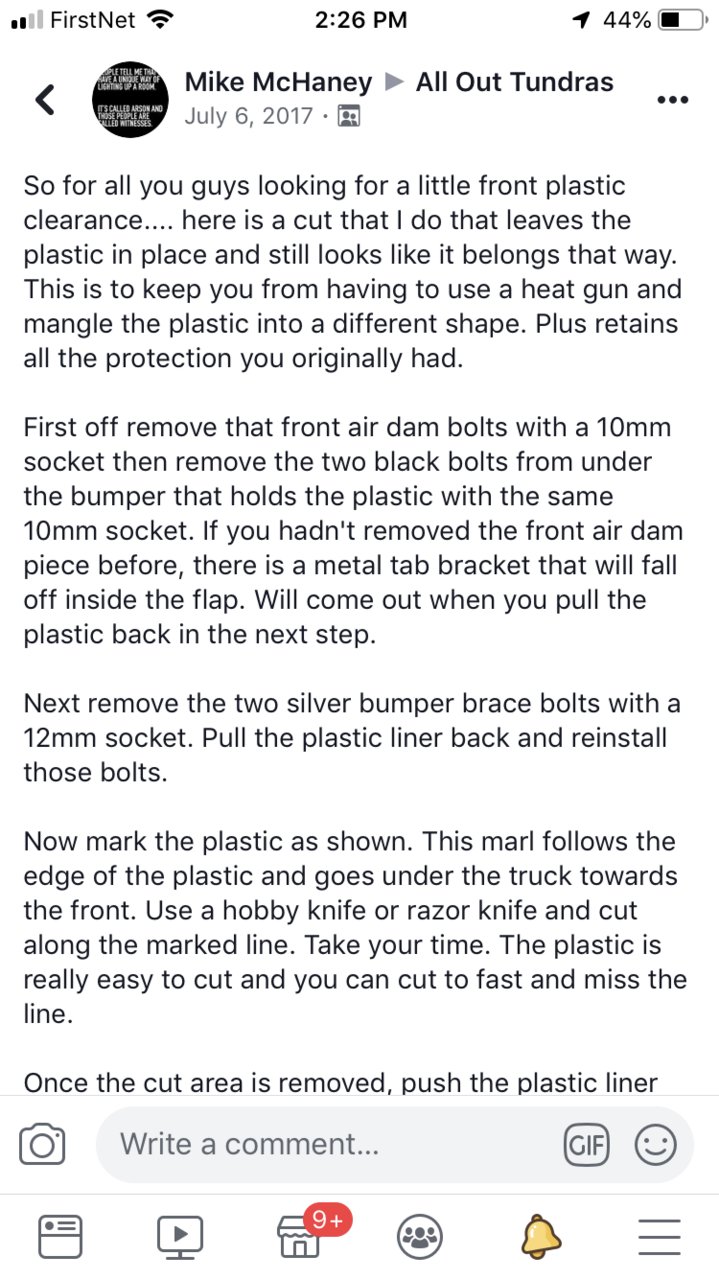Open the All Out Tundras group
Image resolution: width=719 pixels, height=1279 pixels.
click(x=515, y=82)
